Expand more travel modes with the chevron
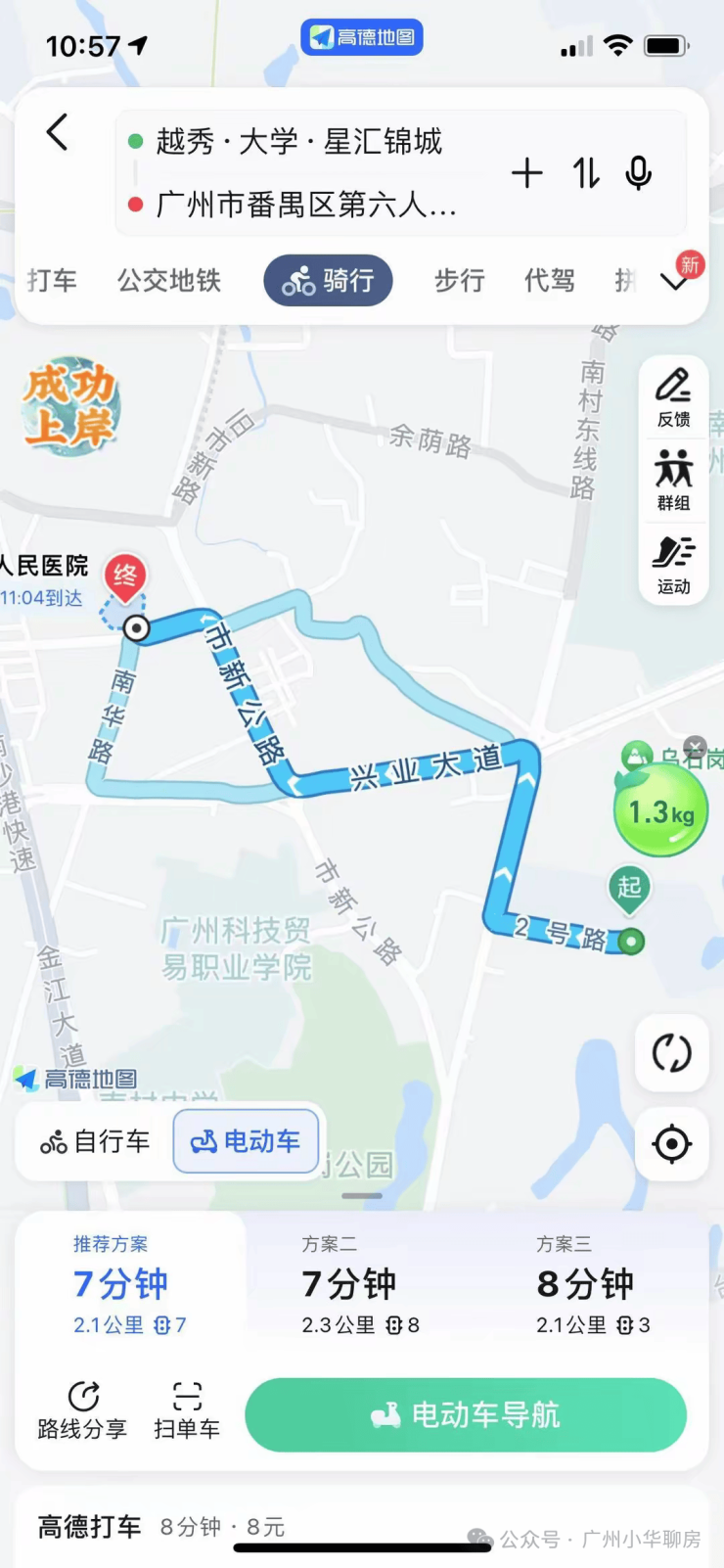This screenshot has height=1568, width=724. coord(674,282)
